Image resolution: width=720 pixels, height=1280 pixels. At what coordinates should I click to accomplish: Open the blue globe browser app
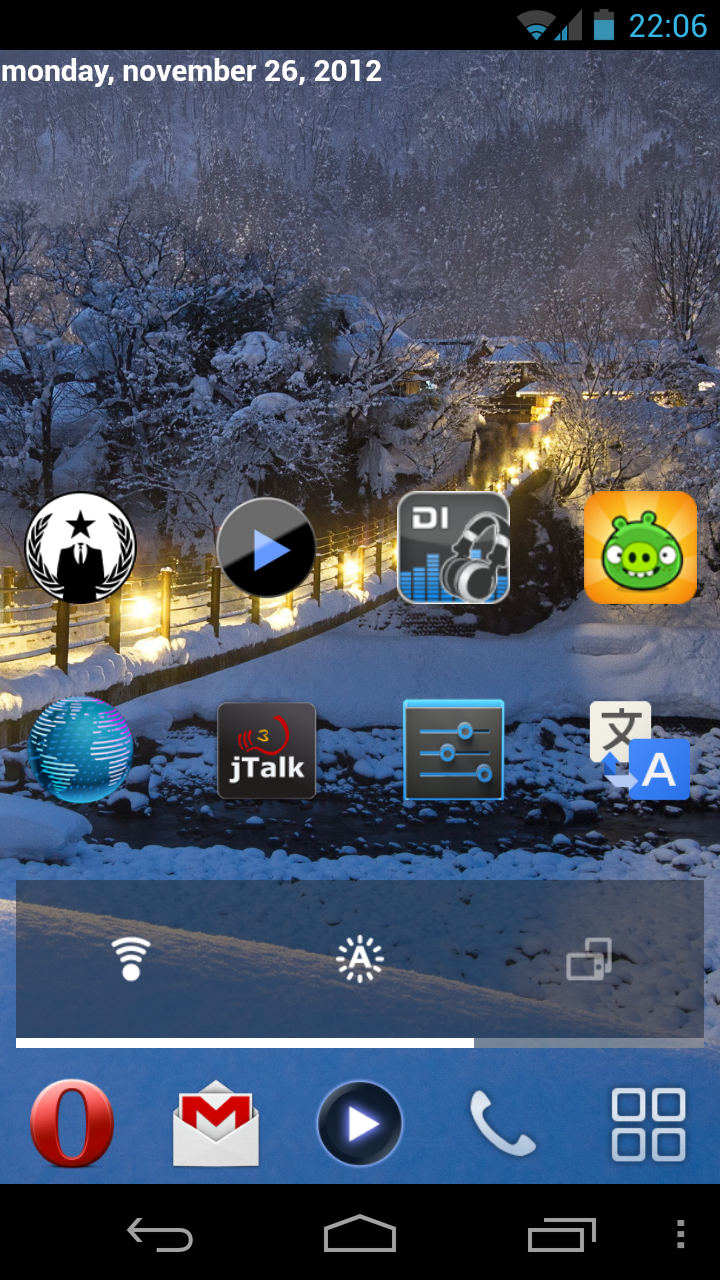[80, 750]
